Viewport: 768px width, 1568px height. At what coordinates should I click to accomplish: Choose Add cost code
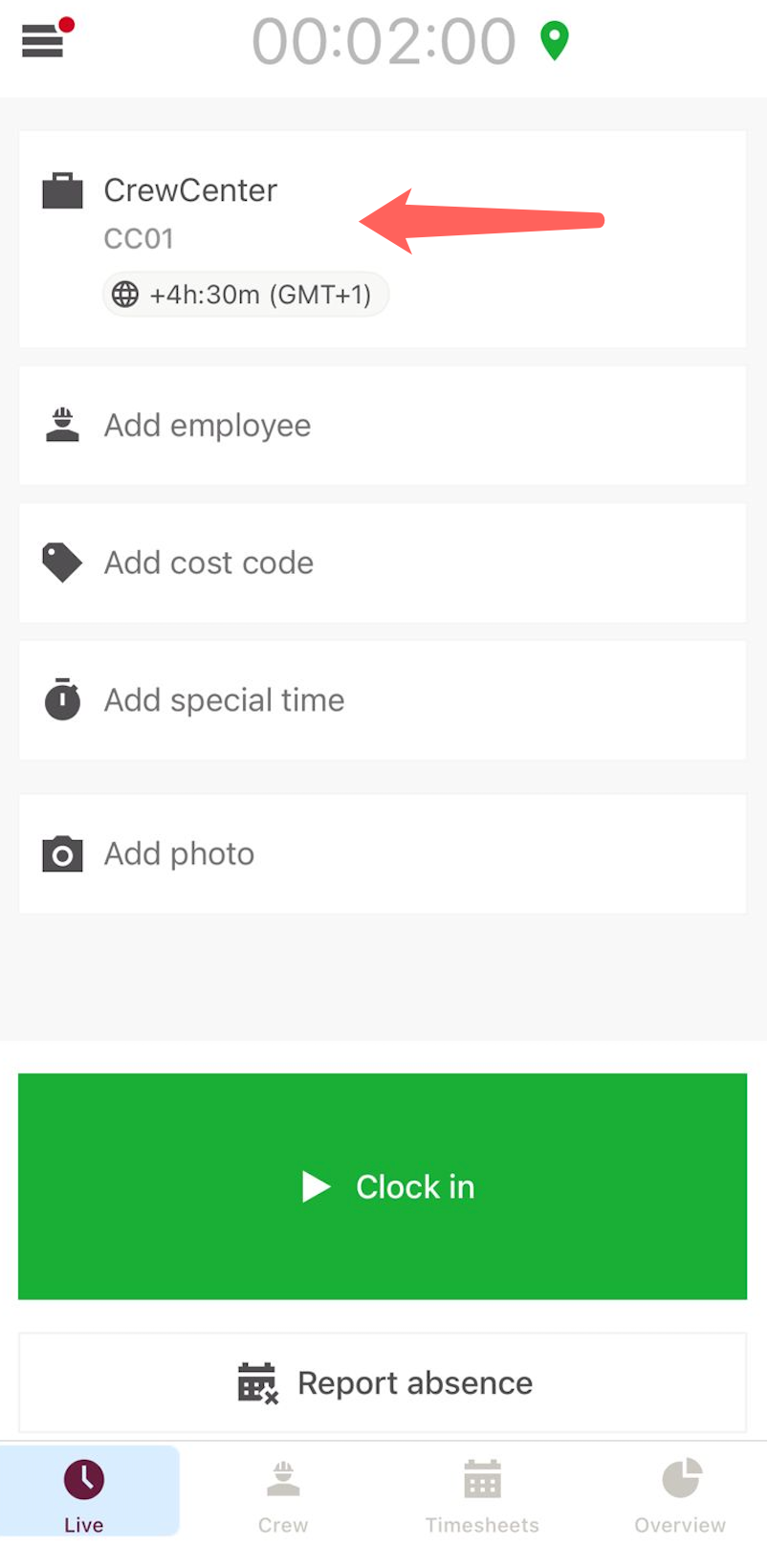tap(383, 563)
